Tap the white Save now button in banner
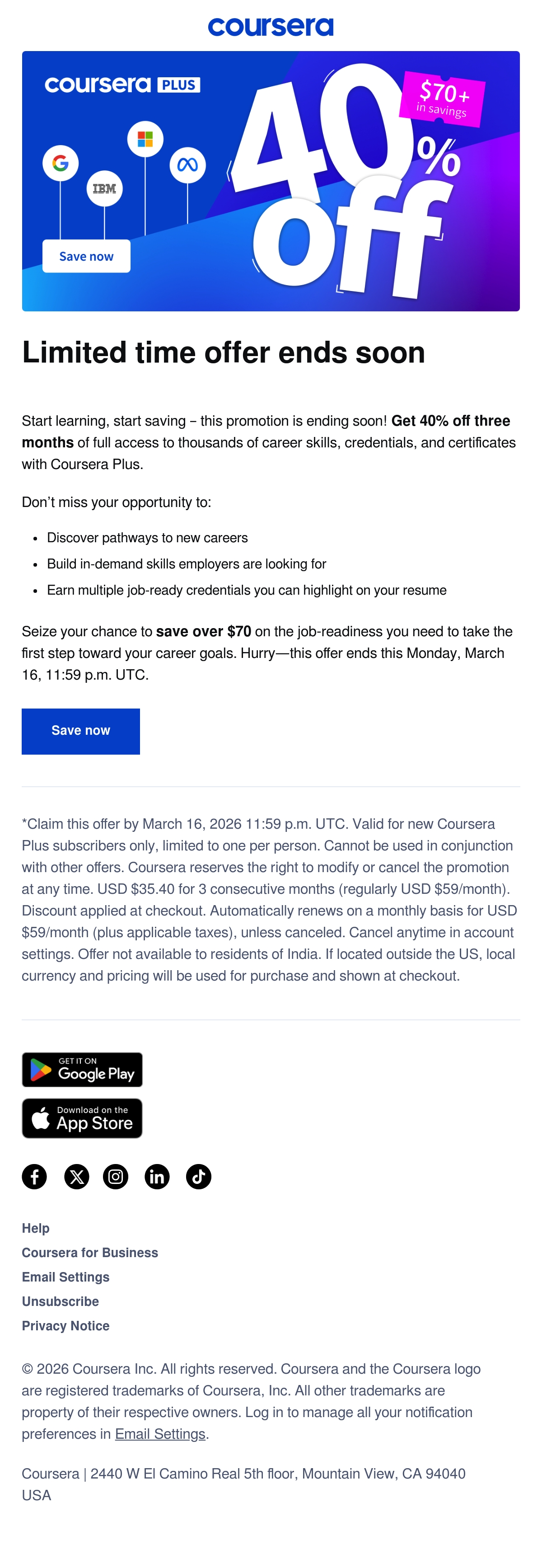 tap(86, 256)
